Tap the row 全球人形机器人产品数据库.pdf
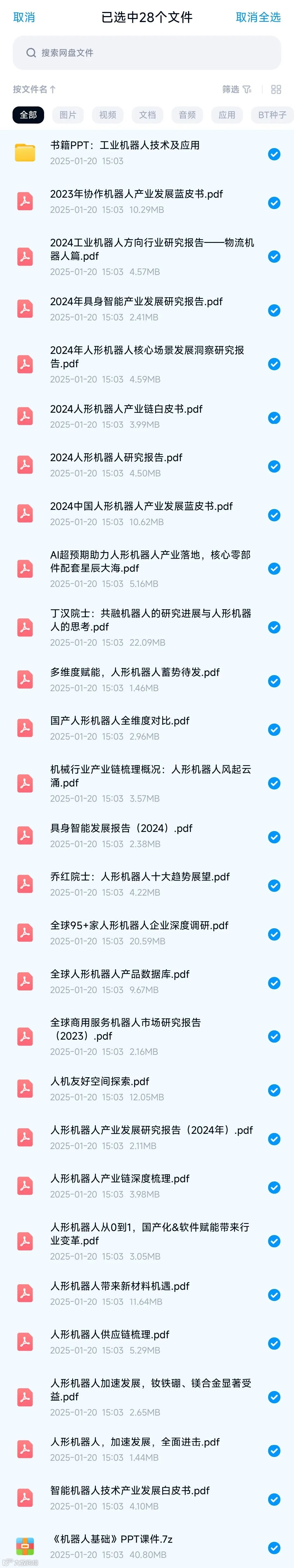 (x=147, y=982)
